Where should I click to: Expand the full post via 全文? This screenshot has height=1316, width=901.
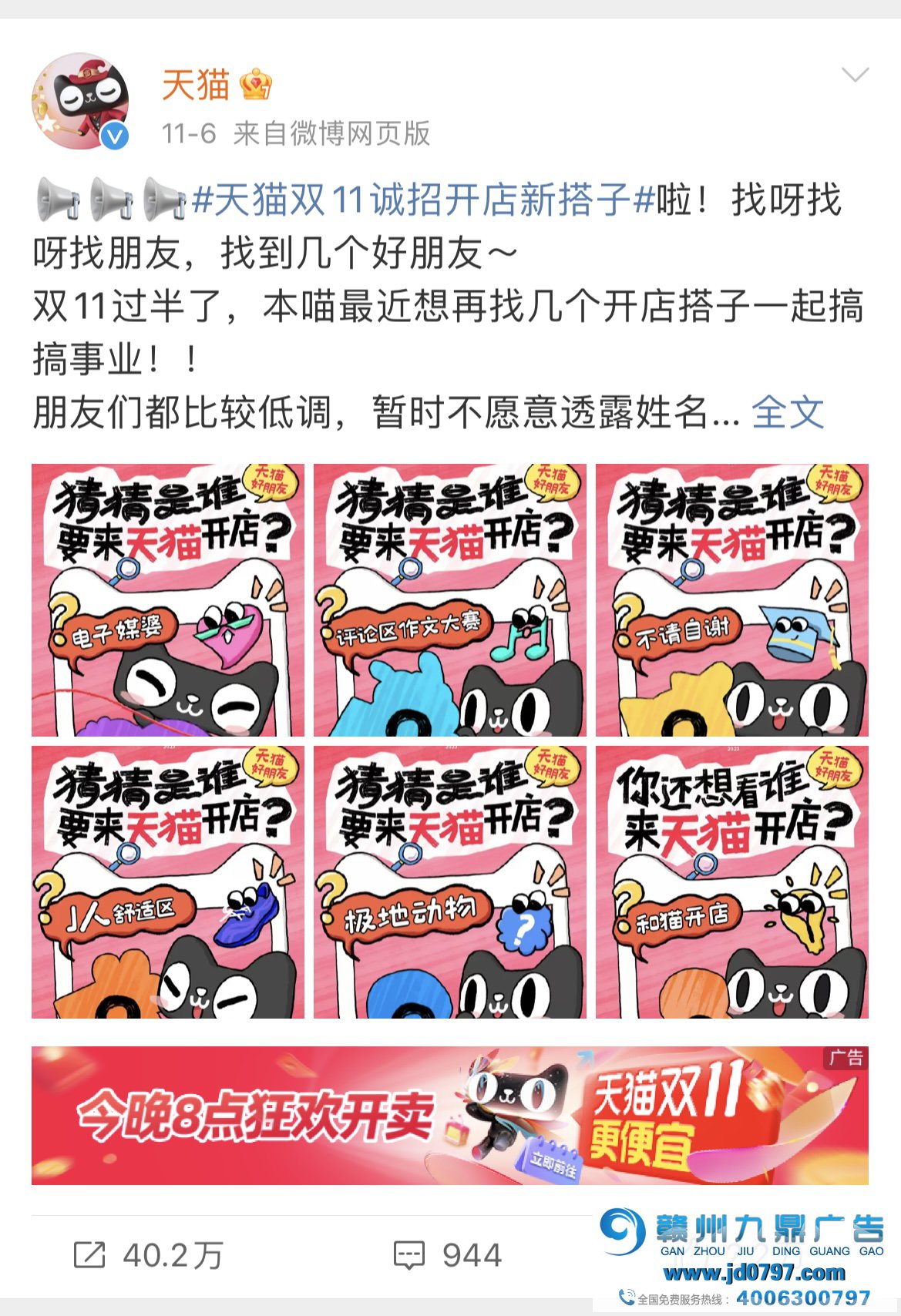pos(788,412)
